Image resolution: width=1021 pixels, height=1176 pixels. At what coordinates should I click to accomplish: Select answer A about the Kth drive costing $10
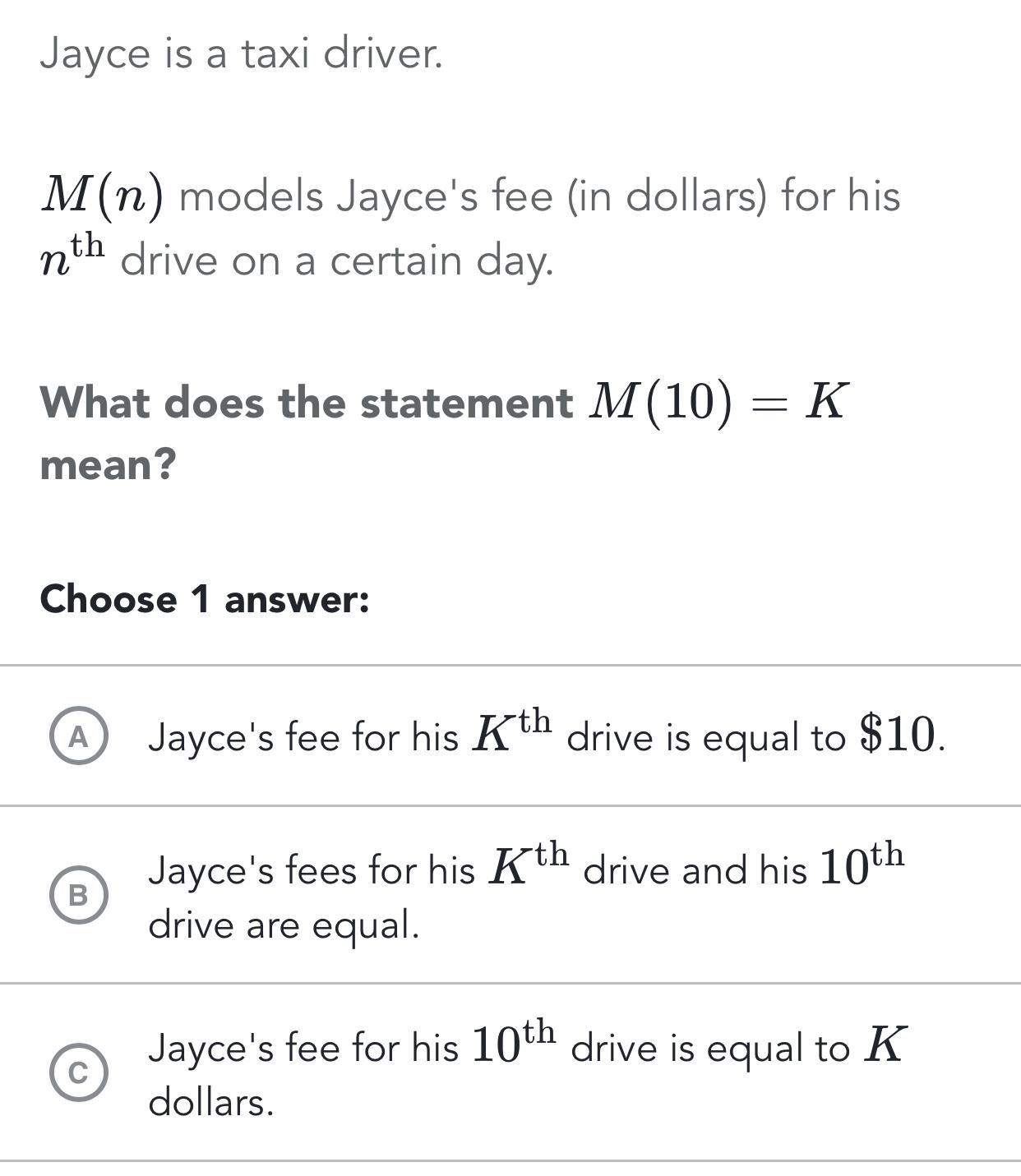click(78, 736)
